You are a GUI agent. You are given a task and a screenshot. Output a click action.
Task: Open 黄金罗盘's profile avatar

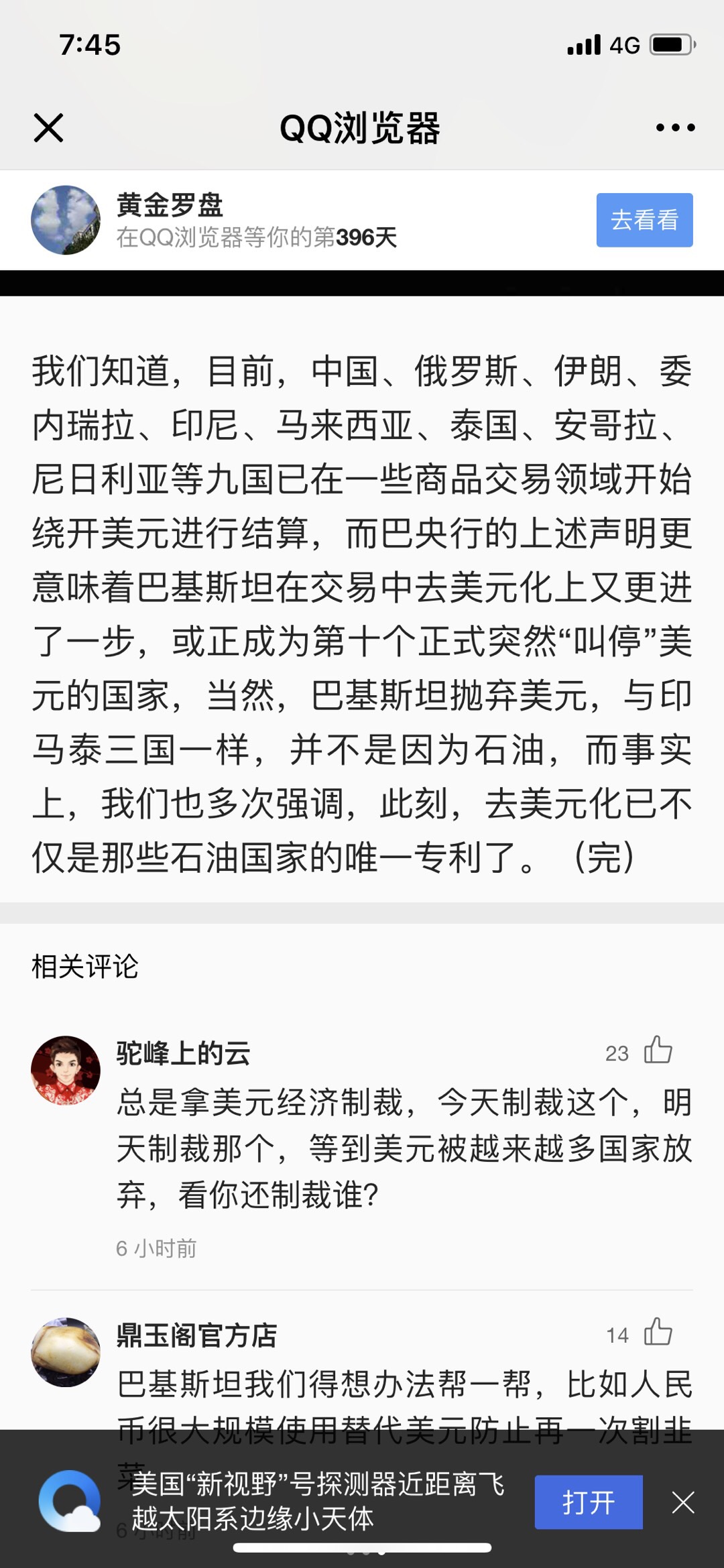click(66, 220)
